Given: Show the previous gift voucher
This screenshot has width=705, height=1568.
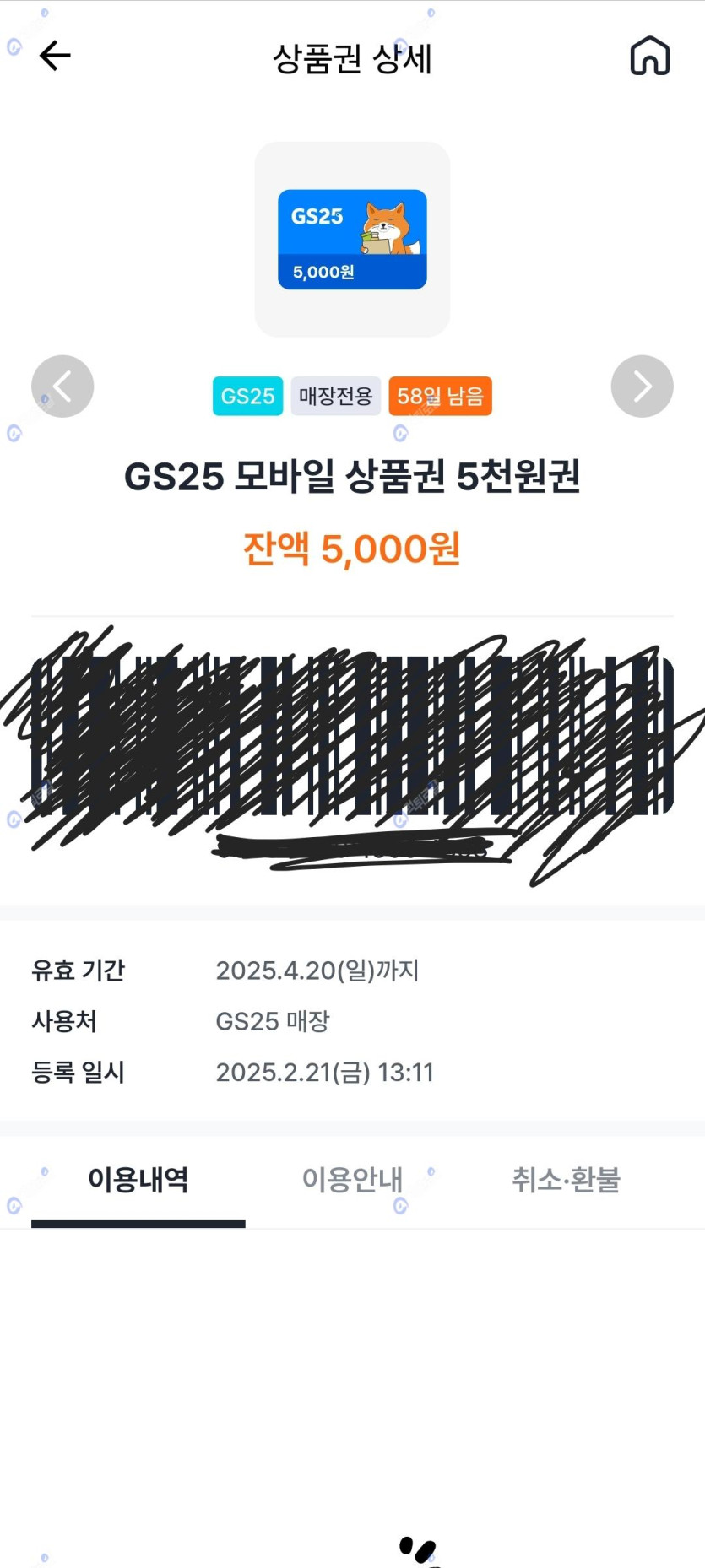Looking at the screenshot, I should pos(62,387).
